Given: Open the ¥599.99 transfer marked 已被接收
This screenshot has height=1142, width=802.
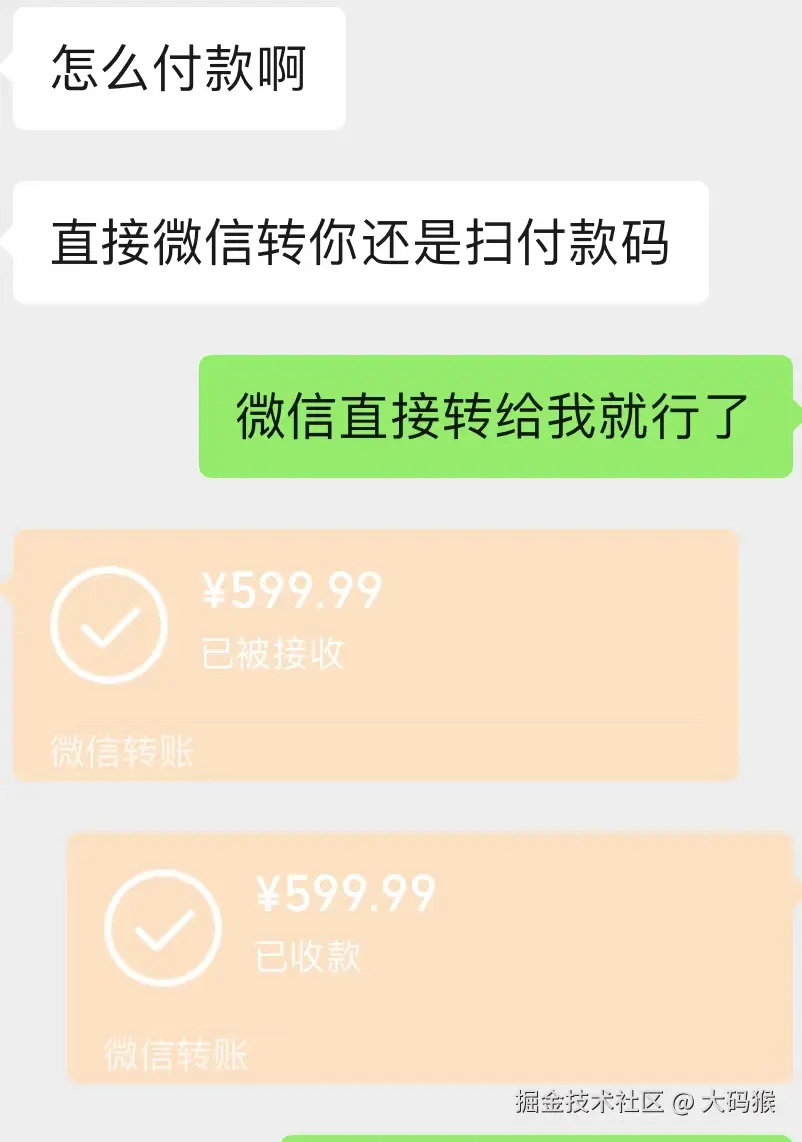Looking at the screenshot, I should coord(375,654).
